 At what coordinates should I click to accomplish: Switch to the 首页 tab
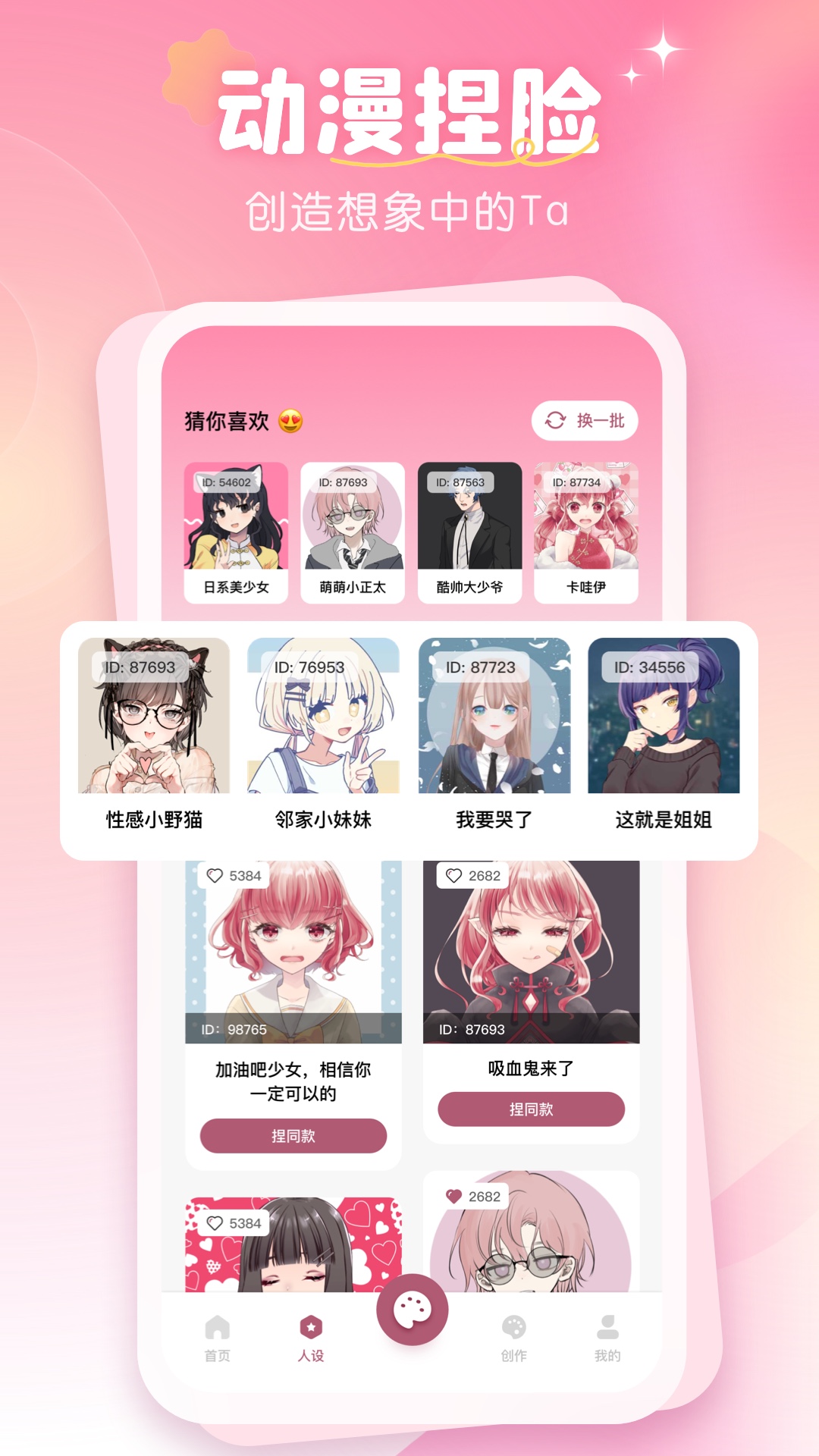pos(218,1338)
